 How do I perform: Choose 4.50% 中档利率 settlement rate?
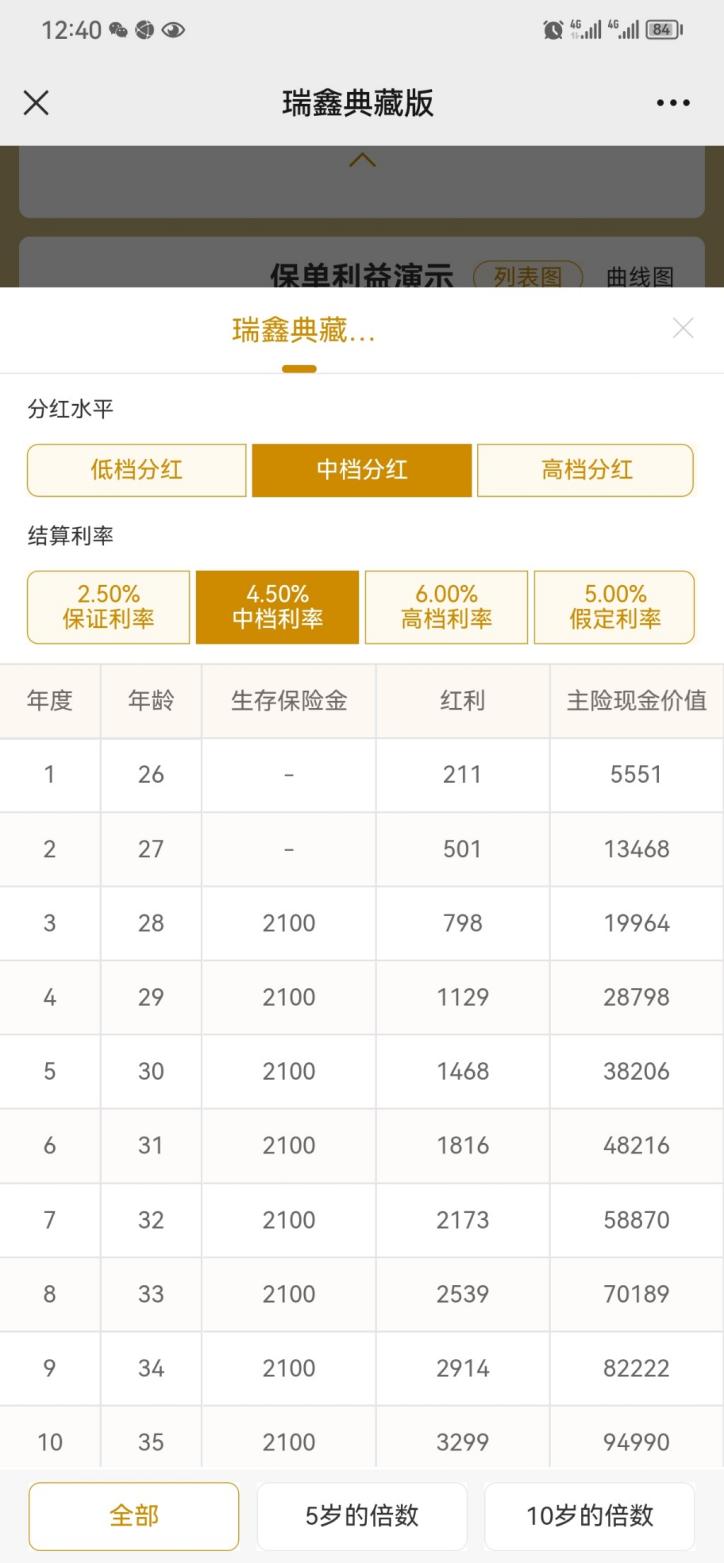click(x=277, y=607)
